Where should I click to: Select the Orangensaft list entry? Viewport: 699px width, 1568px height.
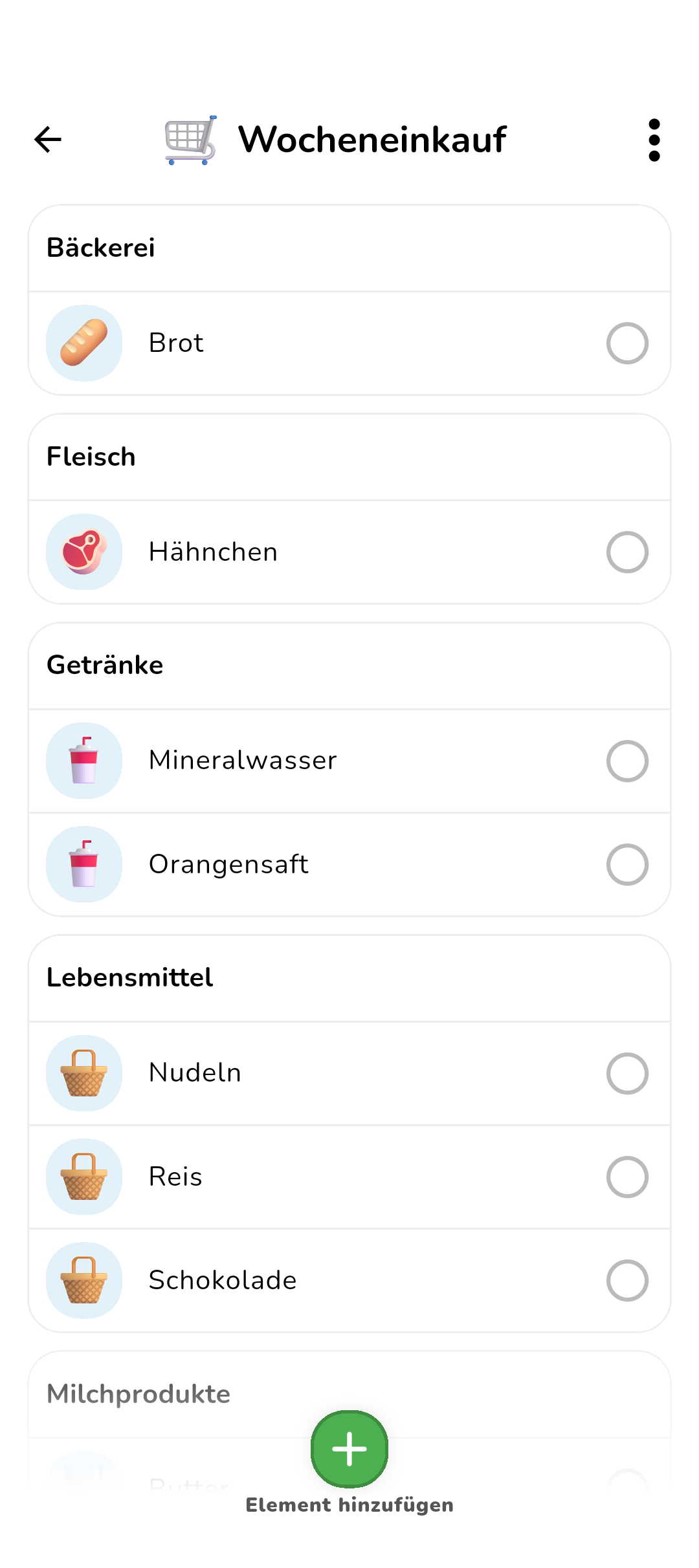click(349, 864)
